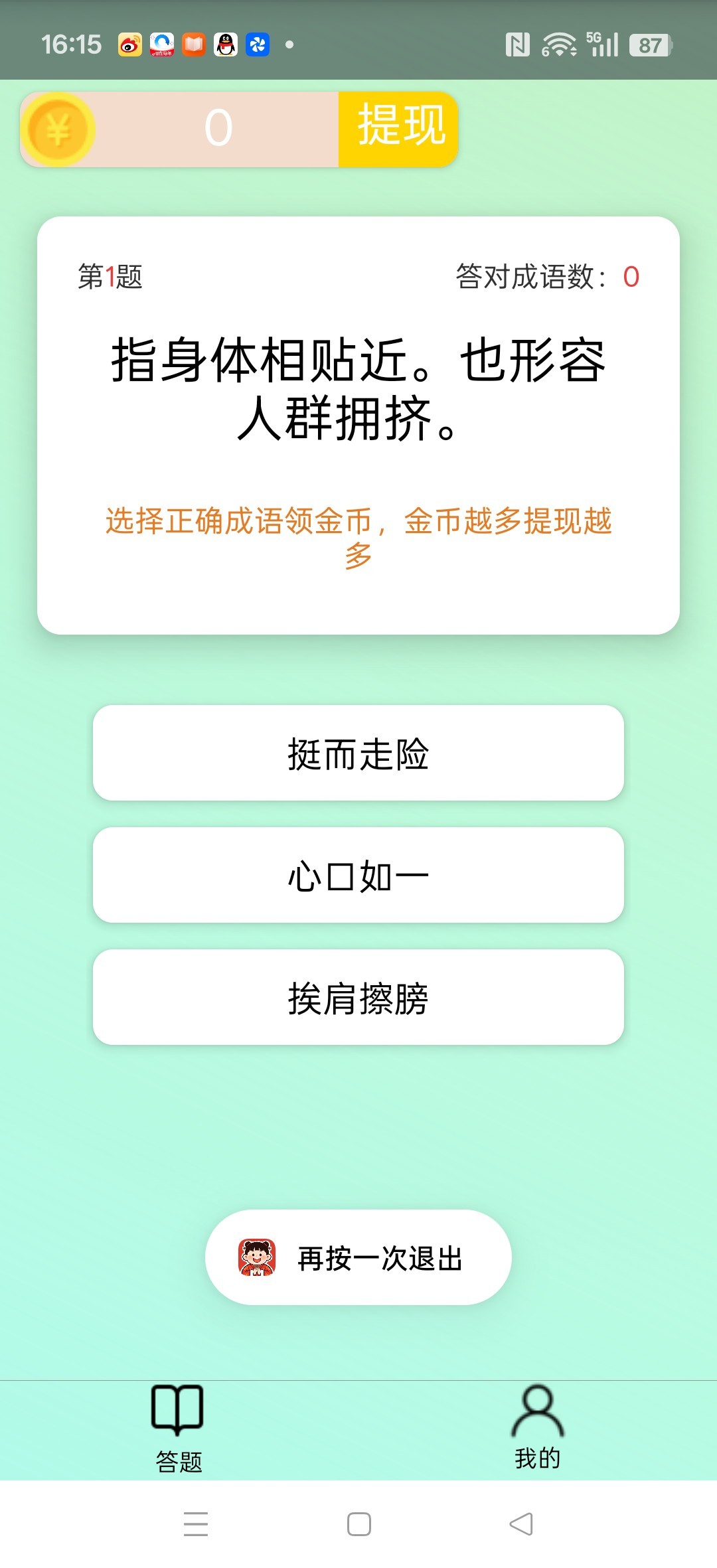Tap the WiFi icon in the status bar
The height and width of the screenshot is (1568, 717).
558,44
